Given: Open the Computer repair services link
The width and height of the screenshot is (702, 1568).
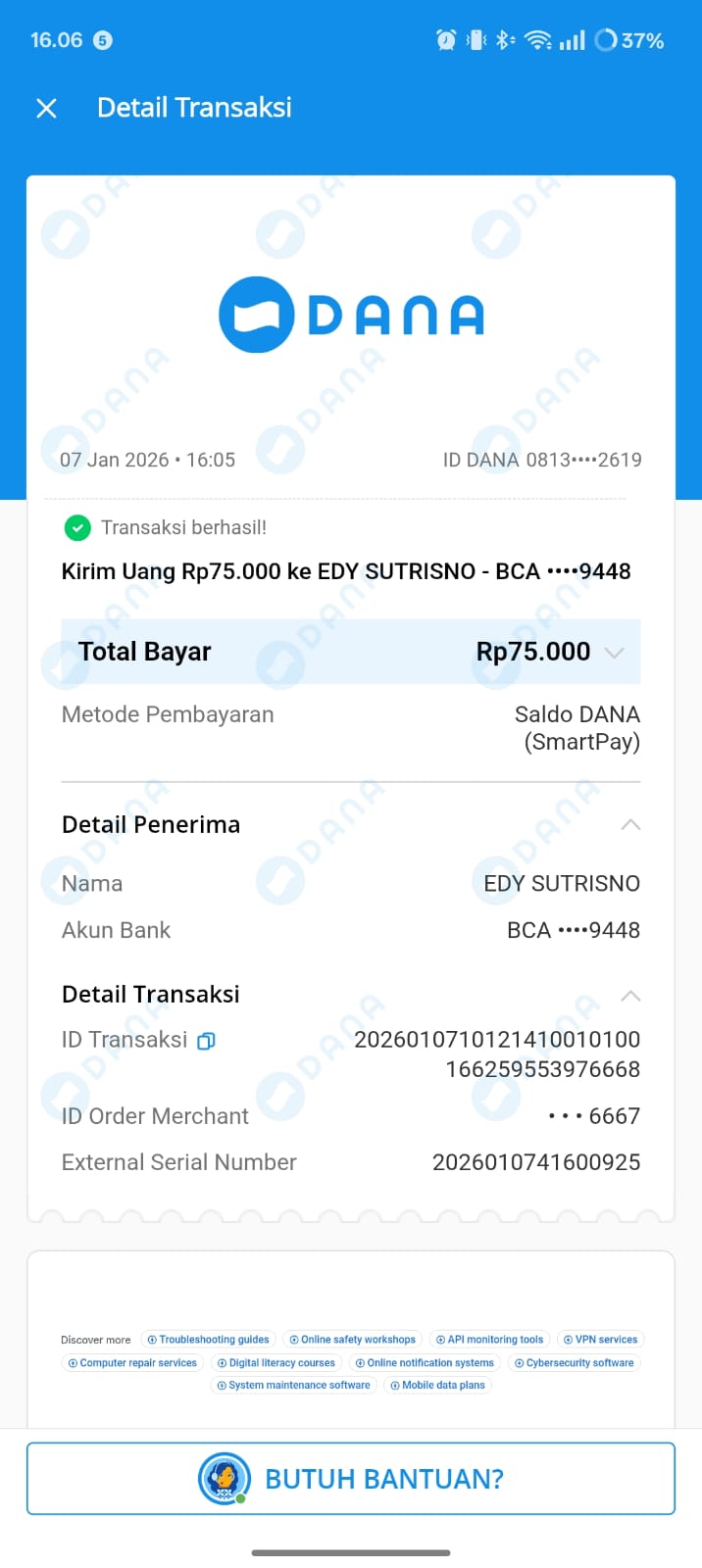Looking at the screenshot, I should [132, 1363].
